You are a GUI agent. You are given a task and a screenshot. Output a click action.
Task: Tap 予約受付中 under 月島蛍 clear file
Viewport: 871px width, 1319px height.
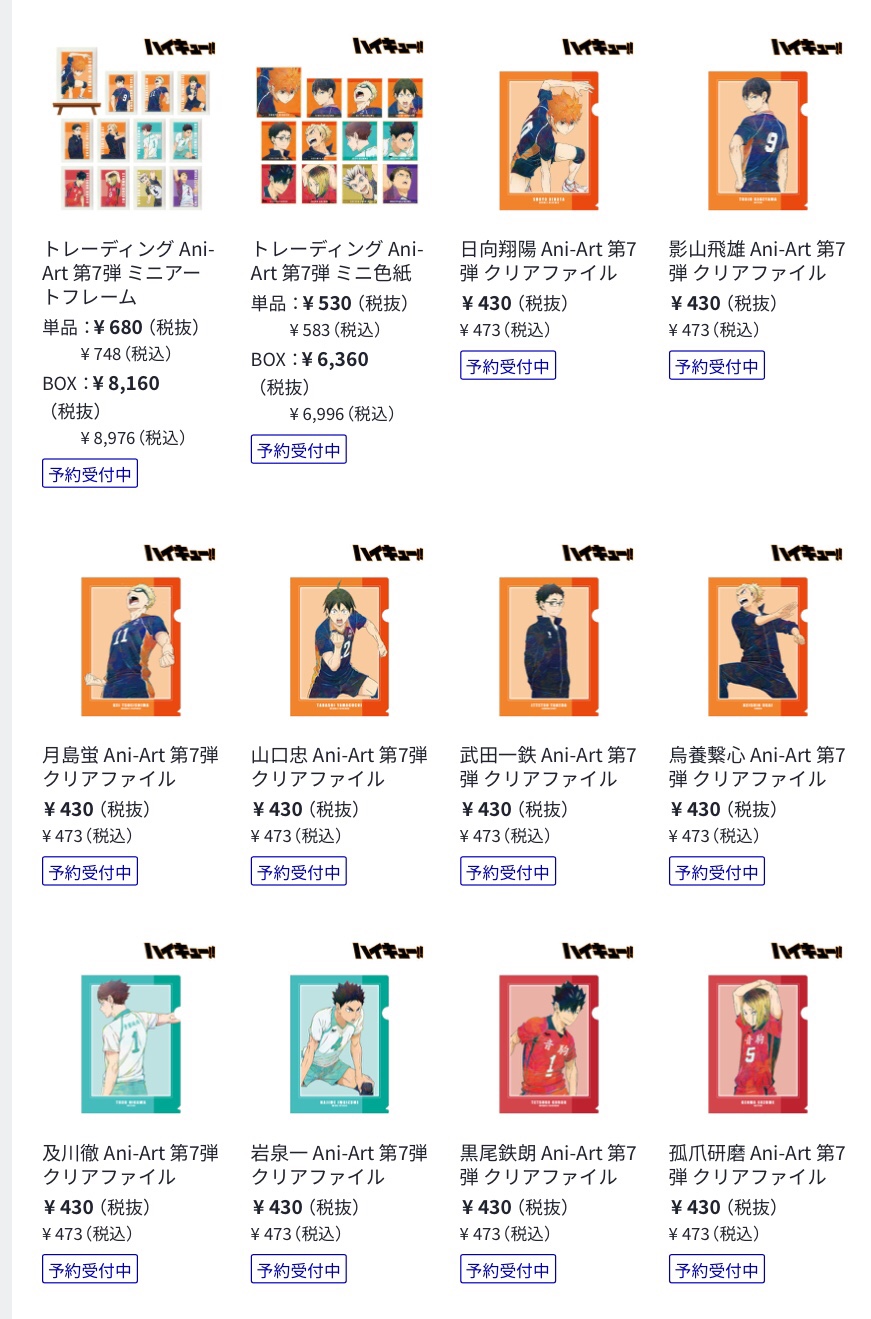pyautogui.click(x=90, y=871)
